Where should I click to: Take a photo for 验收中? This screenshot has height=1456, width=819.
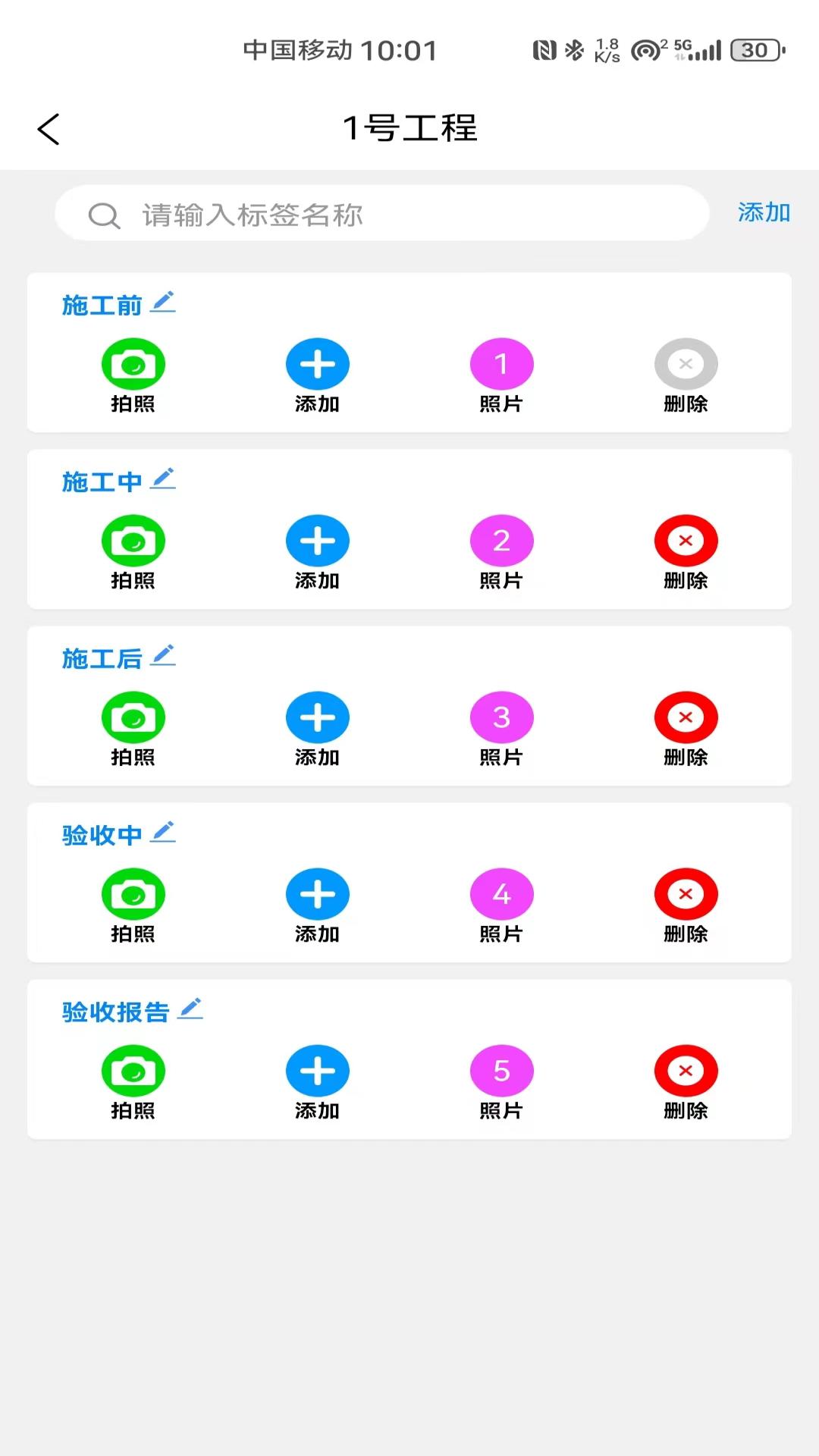[x=133, y=895]
